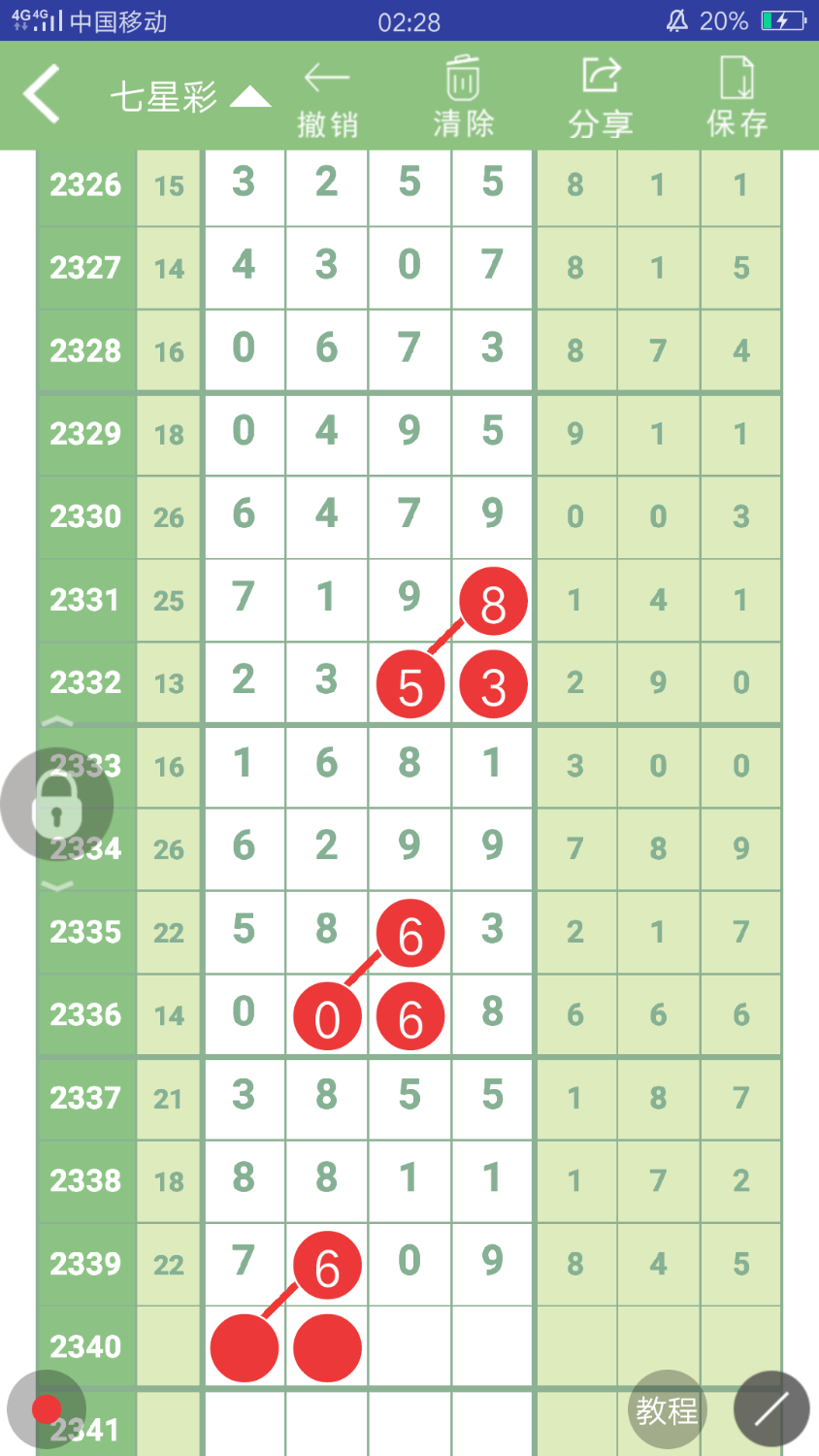This screenshot has height=1456, width=819.
Task: Save the chart with 保存
Action: [x=737, y=99]
